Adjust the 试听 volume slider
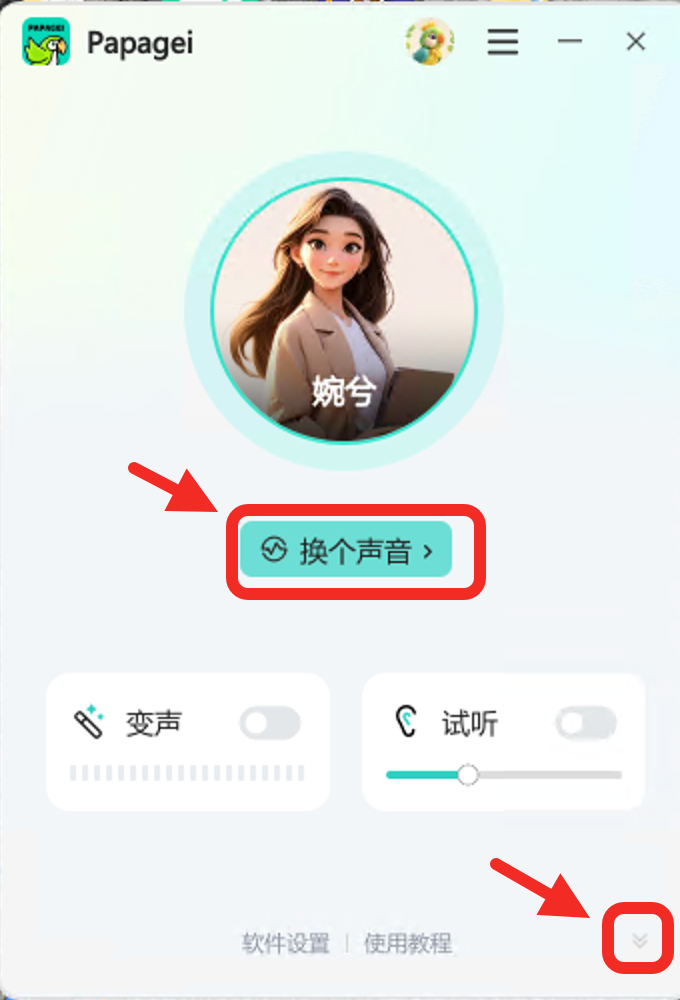680x1000 pixels. coord(468,775)
